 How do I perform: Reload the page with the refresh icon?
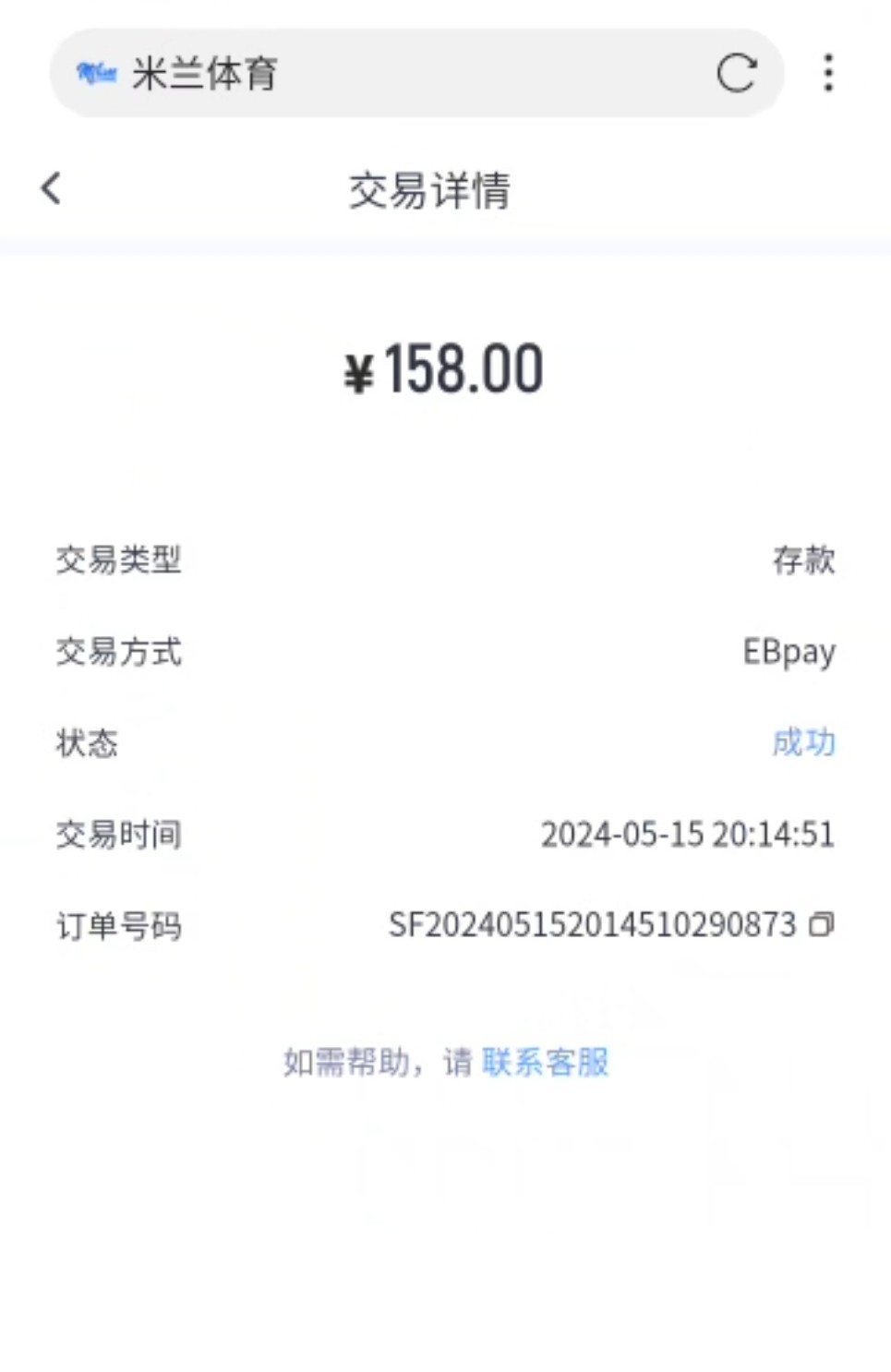pyautogui.click(x=736, y=73)
